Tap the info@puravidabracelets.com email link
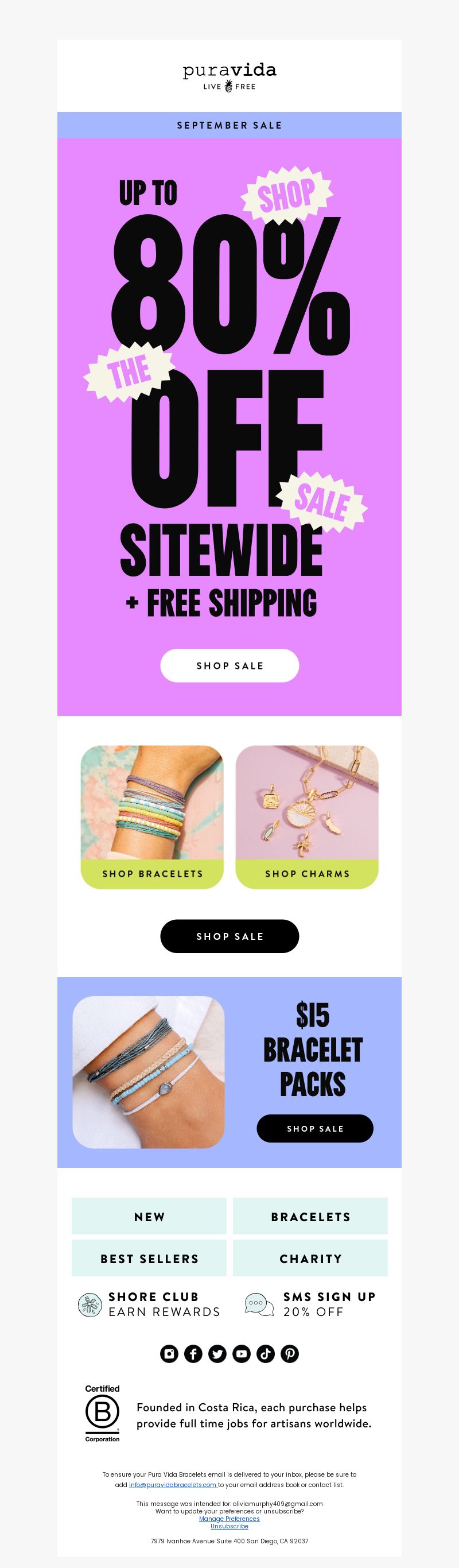The height and width of the screenshot is (1568, 459). click(x=173, y=1485)
